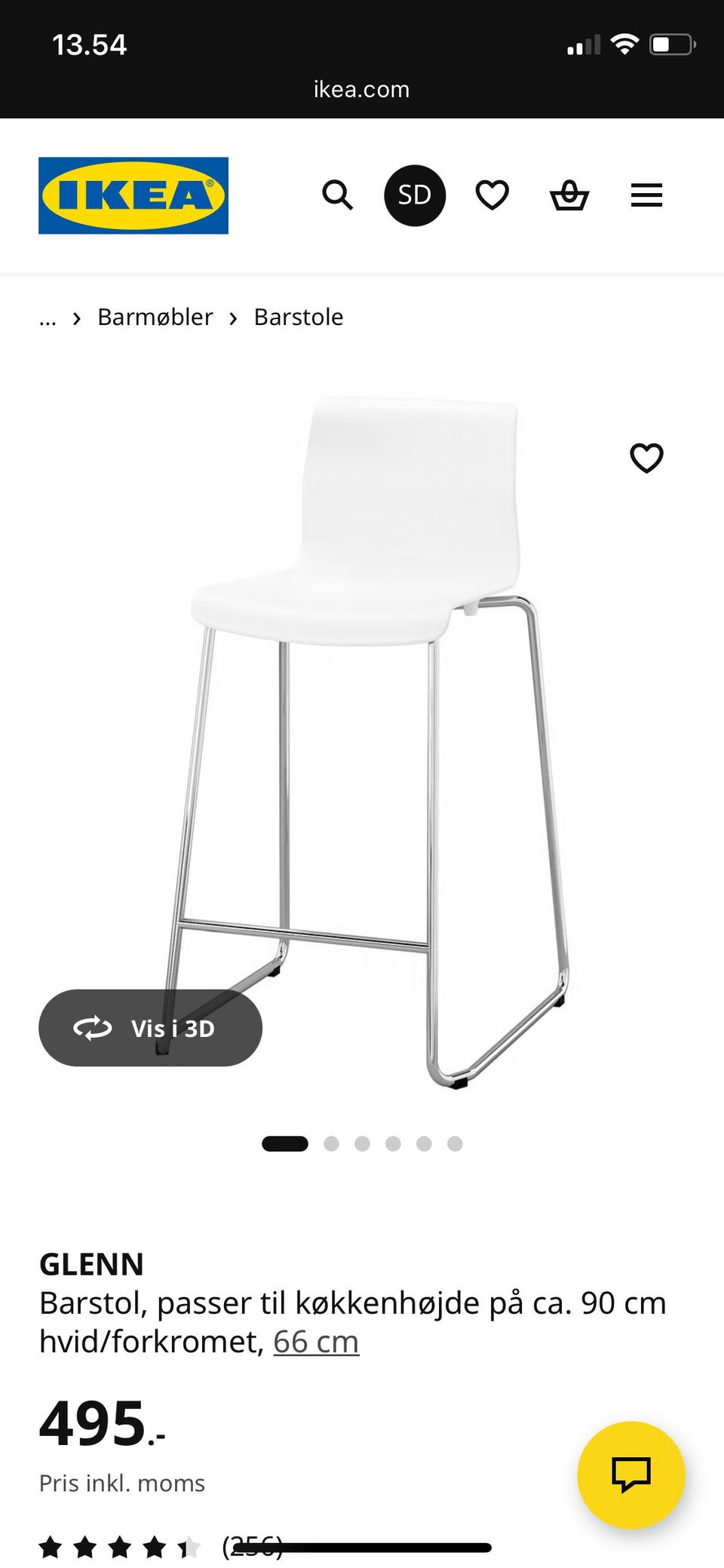Open the hamburger menu

click(x=646, y=195)
